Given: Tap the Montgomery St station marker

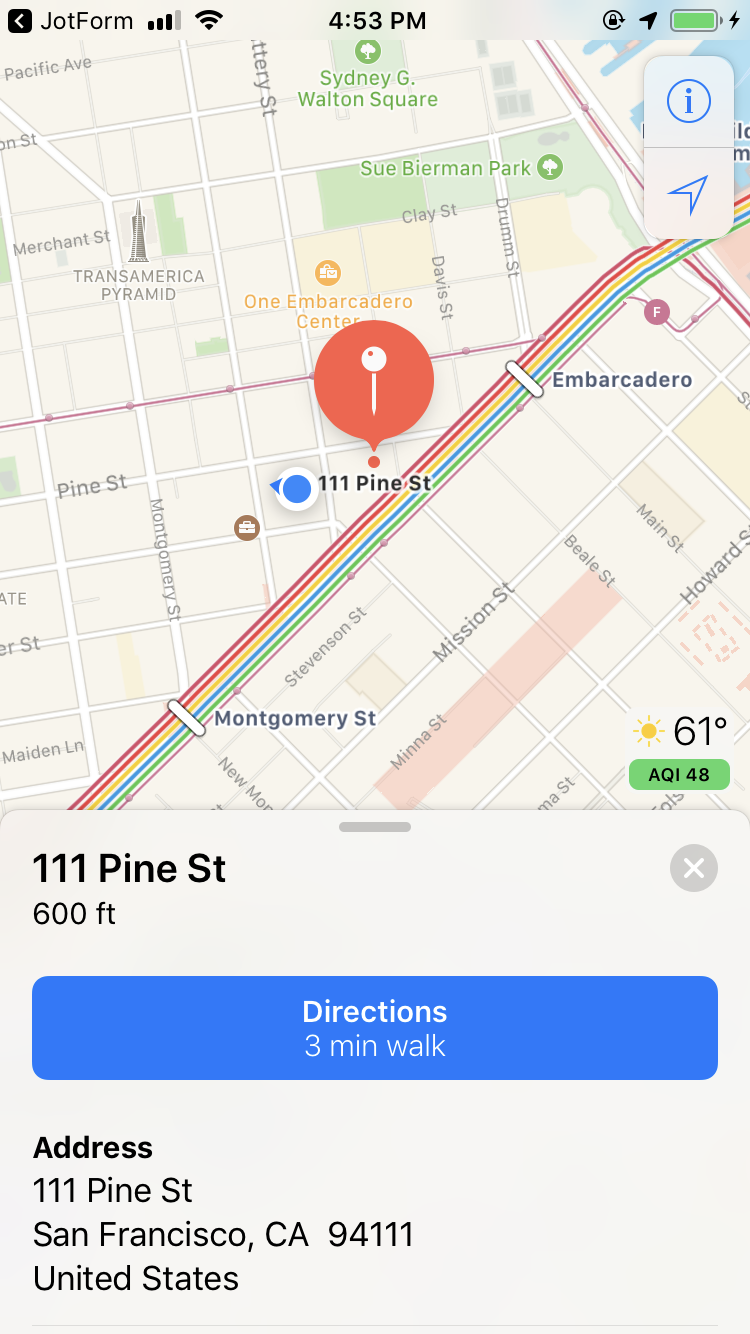Looking at the screenshot, I should 185,718.
